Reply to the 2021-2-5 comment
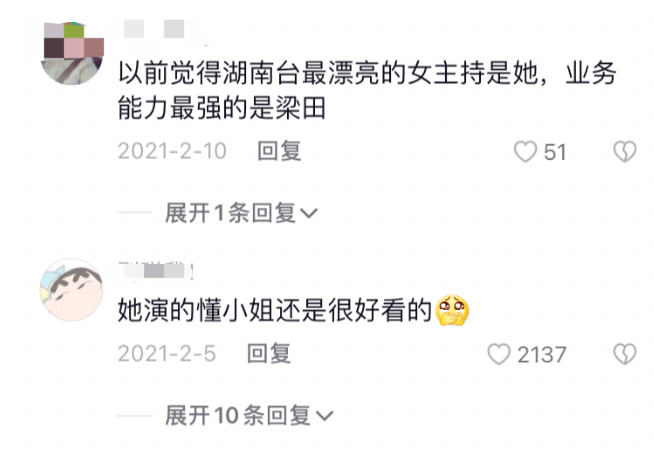The height and width of the screenshot is (450, 654). tap(269, 353)
